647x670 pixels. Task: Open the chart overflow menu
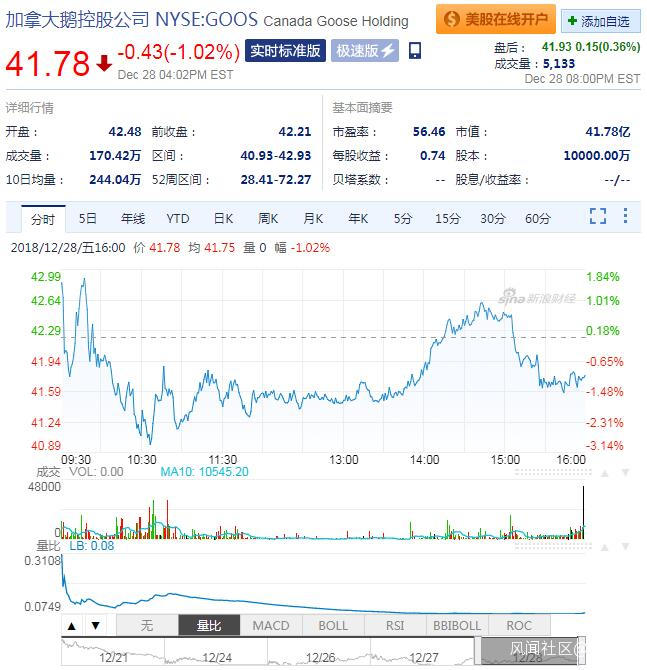[x=626, y=217]
